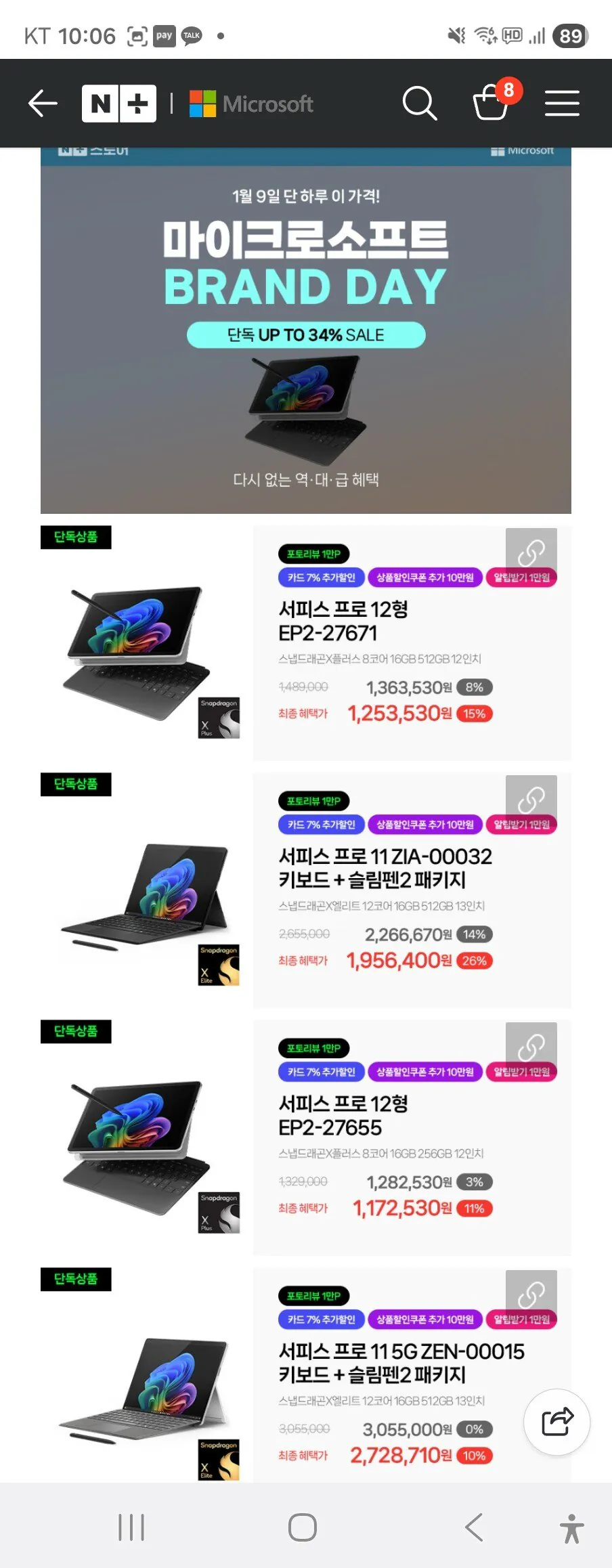Open the shopping cart with 8 items
Screen dimensions: 612x1568
coord(493,104)
